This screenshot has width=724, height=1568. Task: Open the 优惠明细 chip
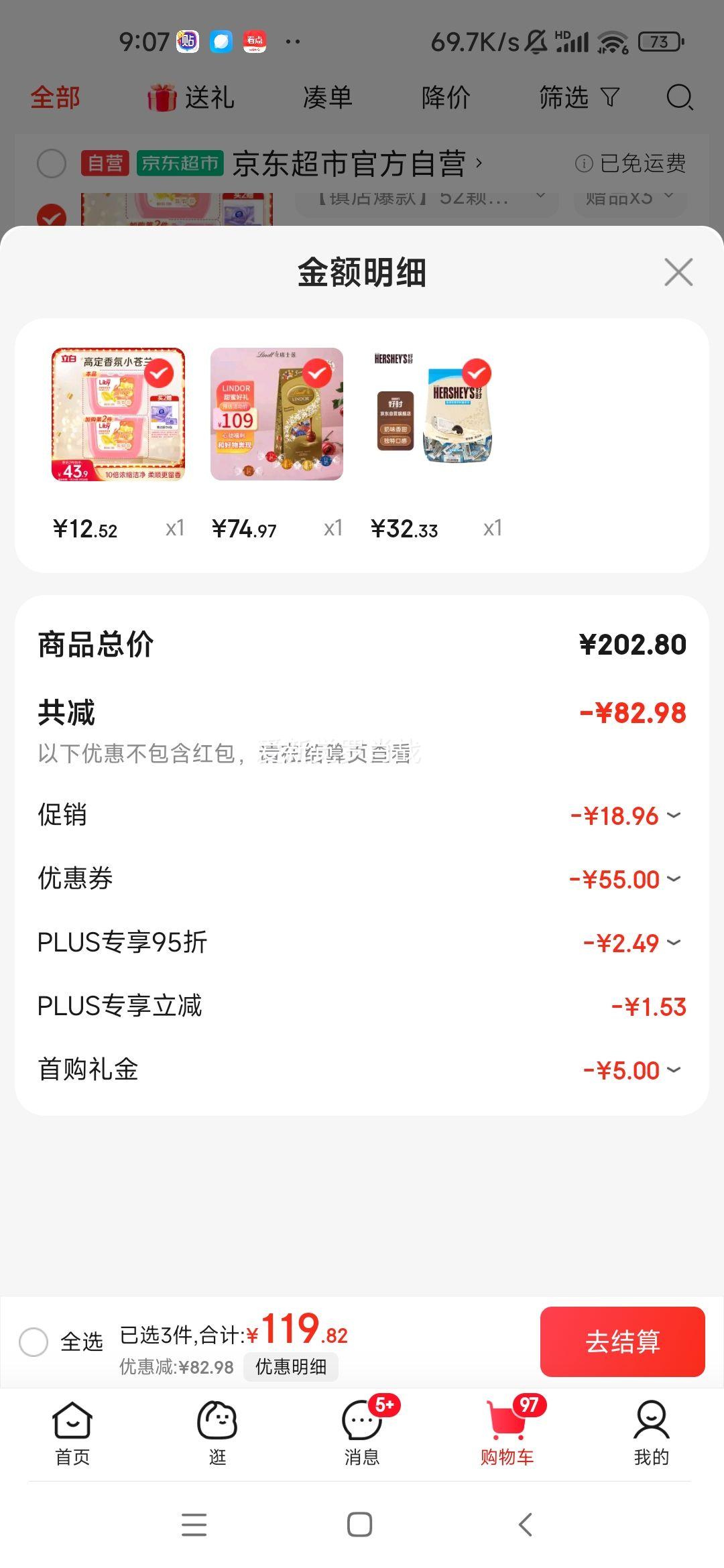[291, 1366]
